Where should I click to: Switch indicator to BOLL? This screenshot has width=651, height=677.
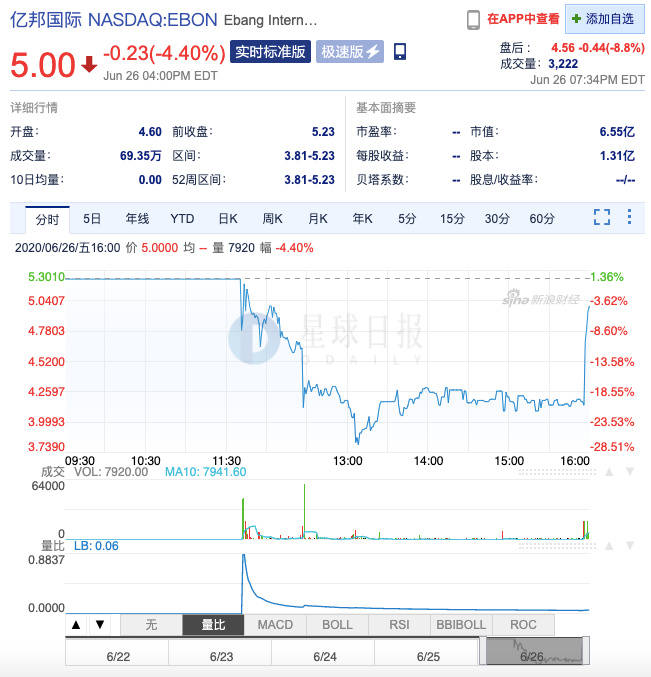tap(337, 625)
